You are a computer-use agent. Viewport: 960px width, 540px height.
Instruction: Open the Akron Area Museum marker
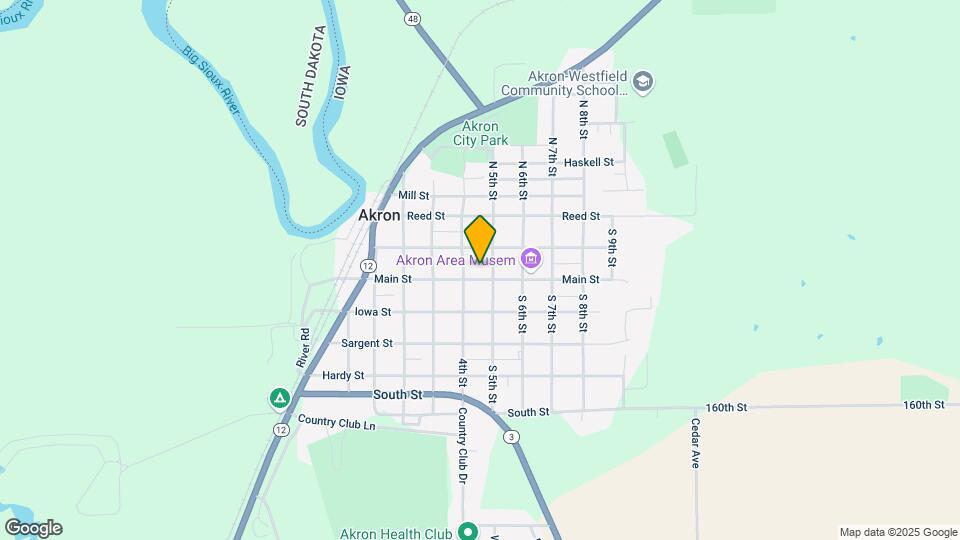coord(531,260)
